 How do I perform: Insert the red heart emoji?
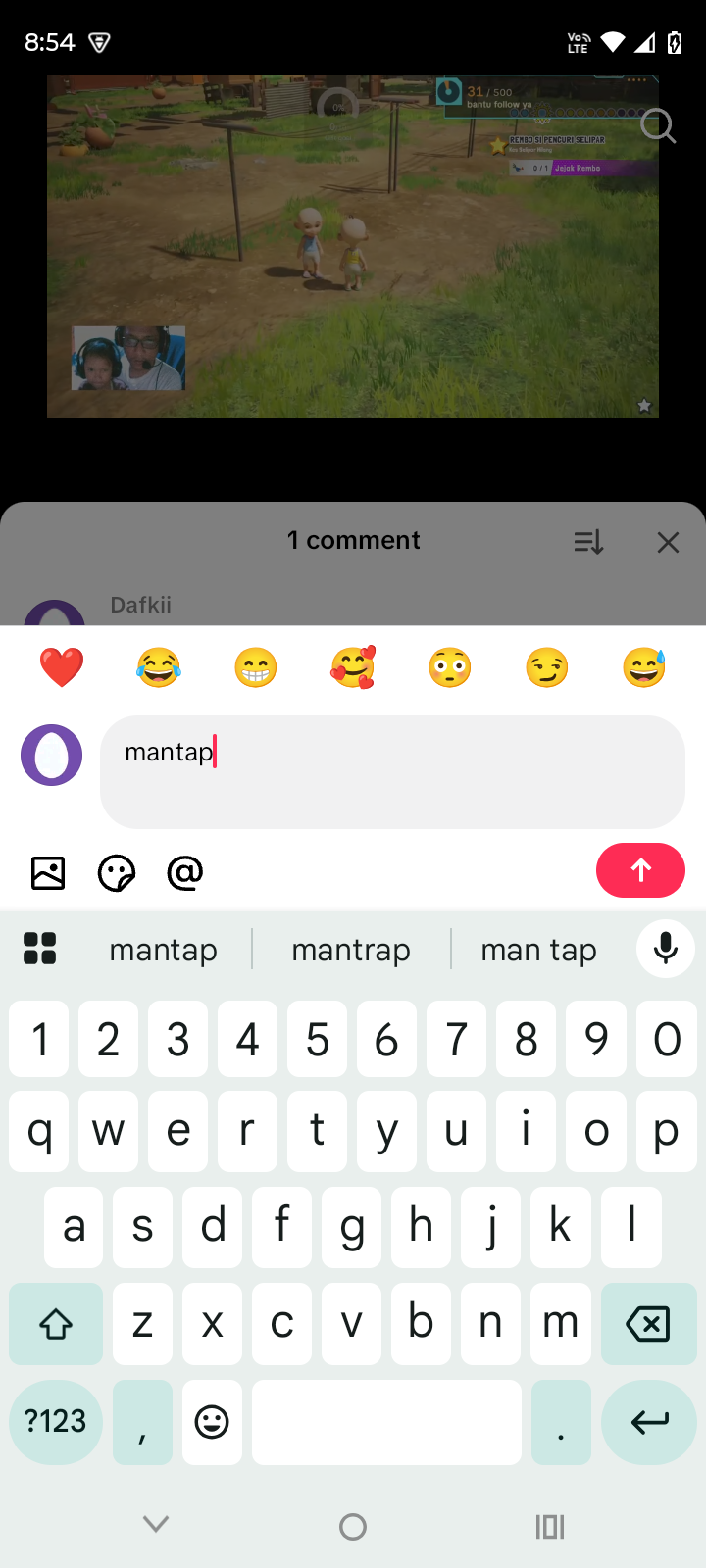(62, 668)
